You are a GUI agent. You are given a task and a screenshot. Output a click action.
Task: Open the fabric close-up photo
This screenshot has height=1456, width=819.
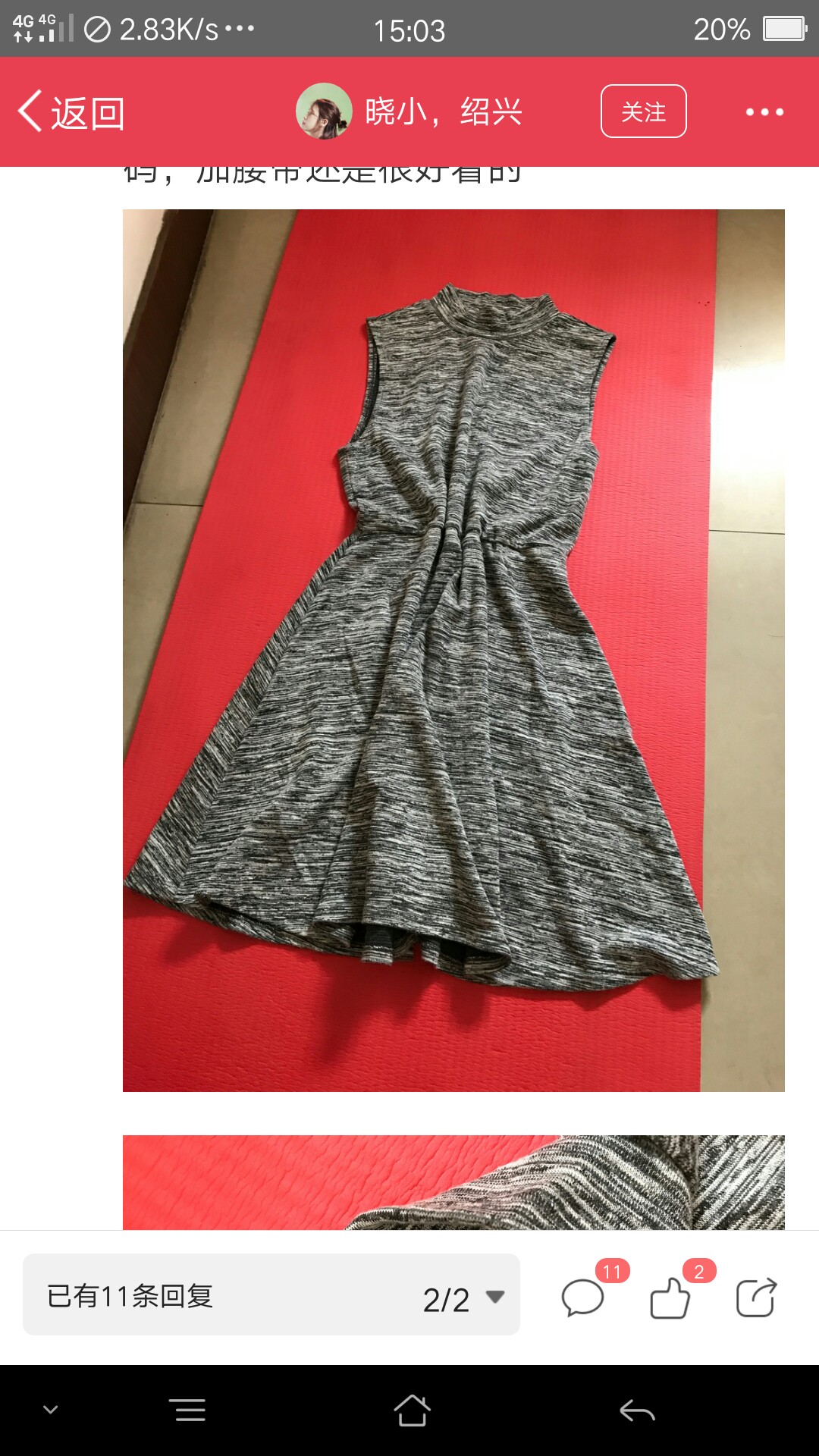click(453, 1182)
